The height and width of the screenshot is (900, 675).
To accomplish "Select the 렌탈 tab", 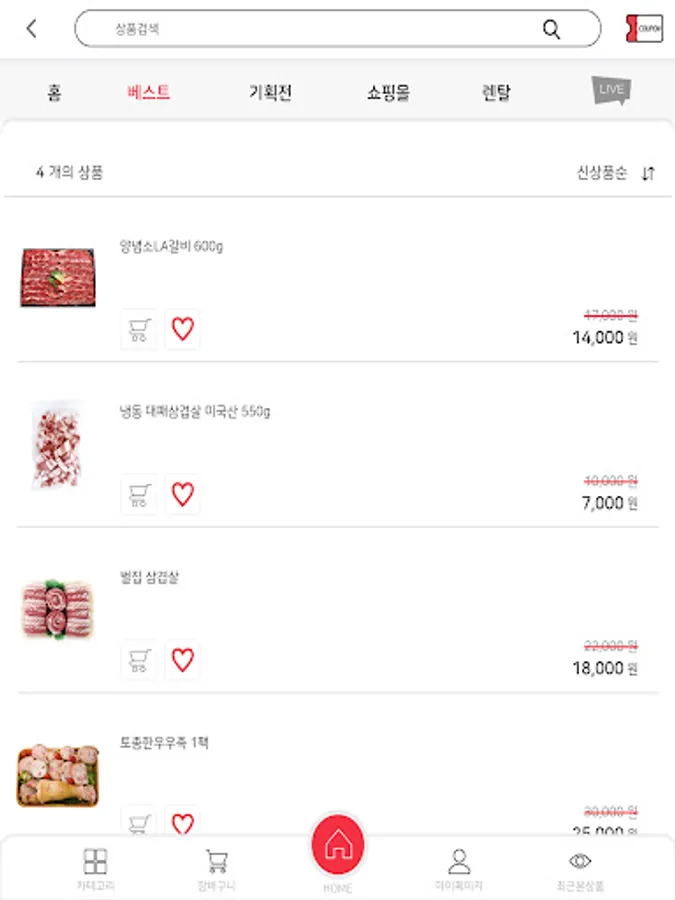I will 496,93.
